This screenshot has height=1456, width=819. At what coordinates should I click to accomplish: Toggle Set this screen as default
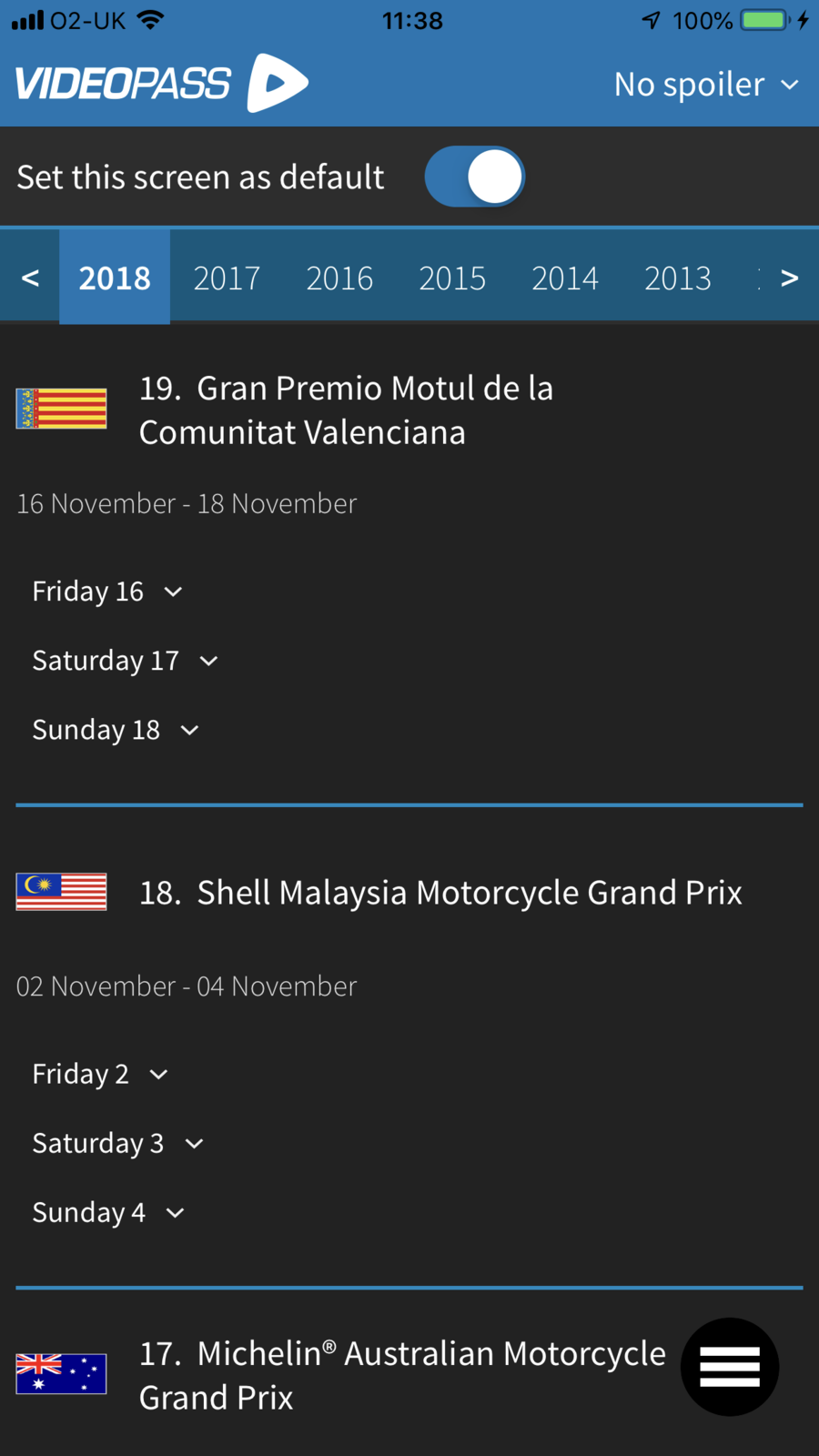click(474, 177)
